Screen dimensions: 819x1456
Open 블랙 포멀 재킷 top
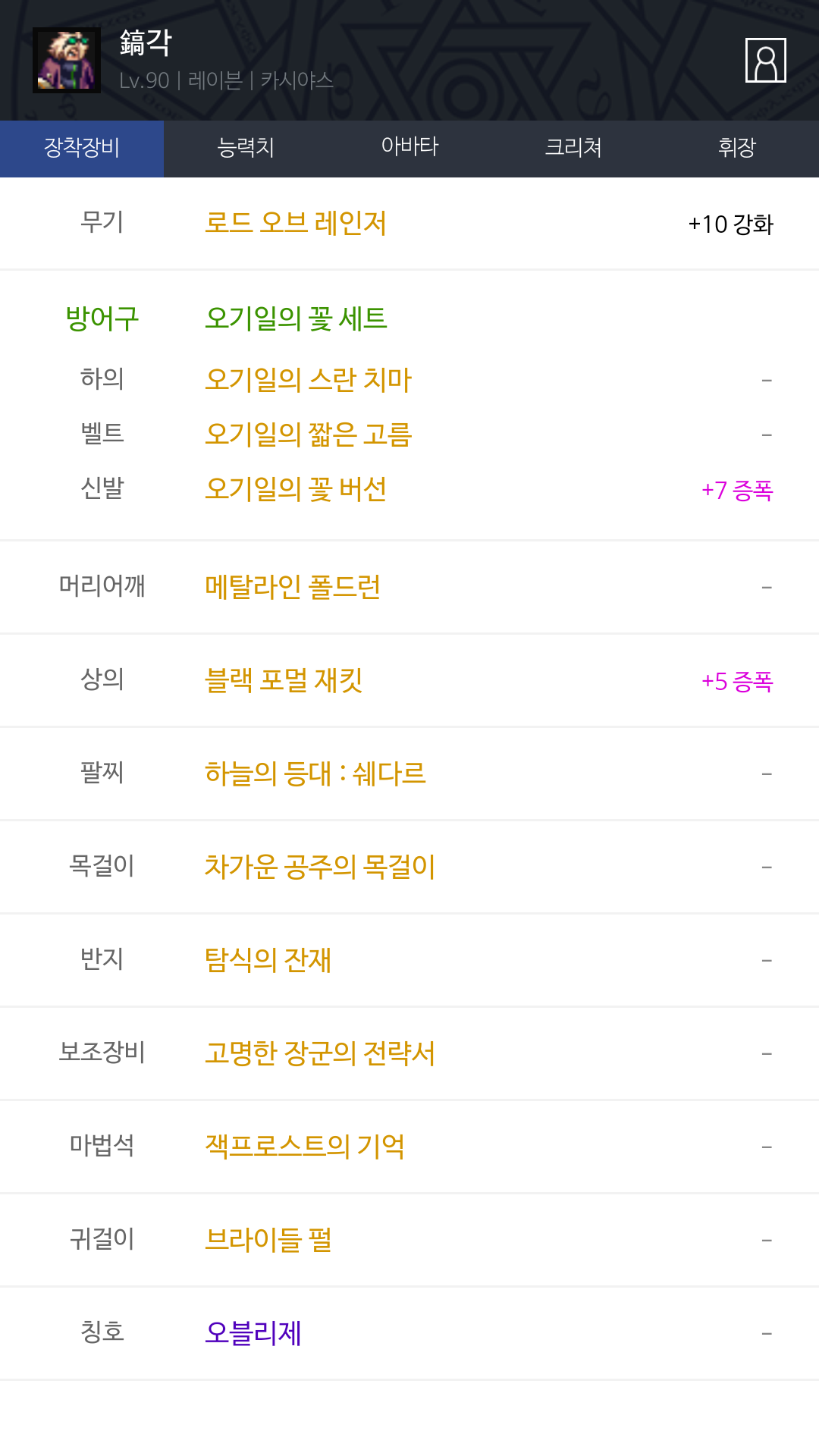click(x=284, y=680)
